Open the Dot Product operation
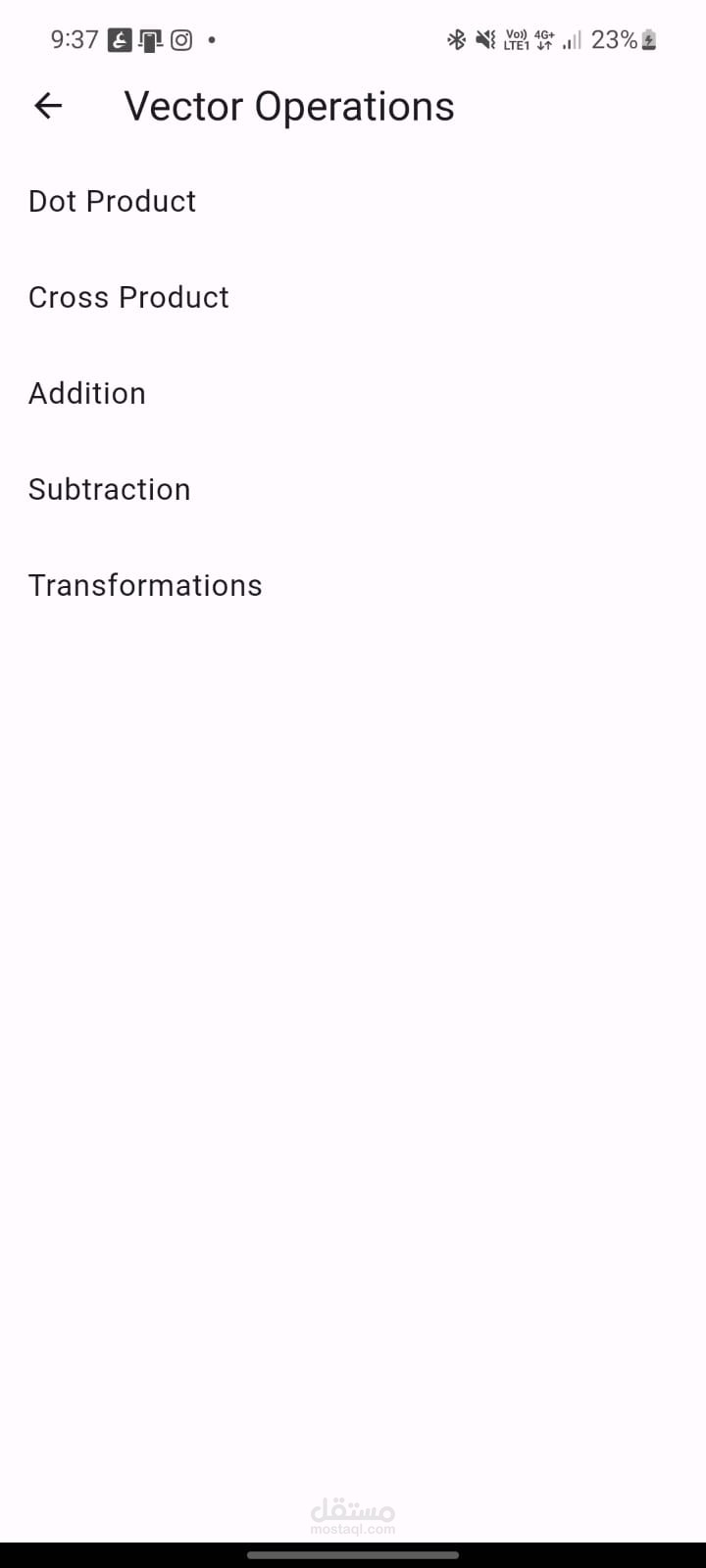 click(113, 201)
